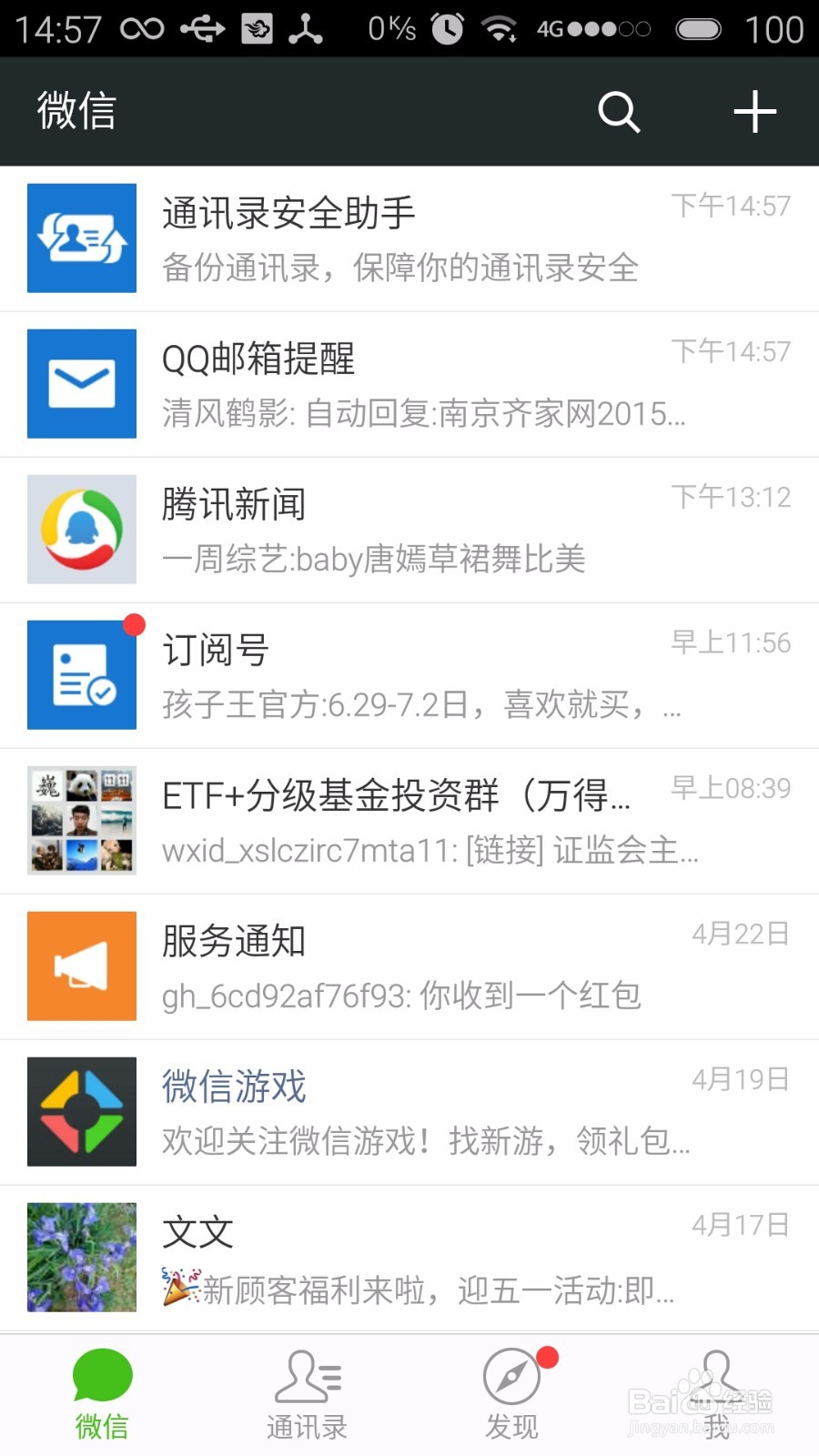Image resolution: width=819 pixels, height=1456 pixels.
Task: Tap the plus icon to add
Action: (754, 112)
